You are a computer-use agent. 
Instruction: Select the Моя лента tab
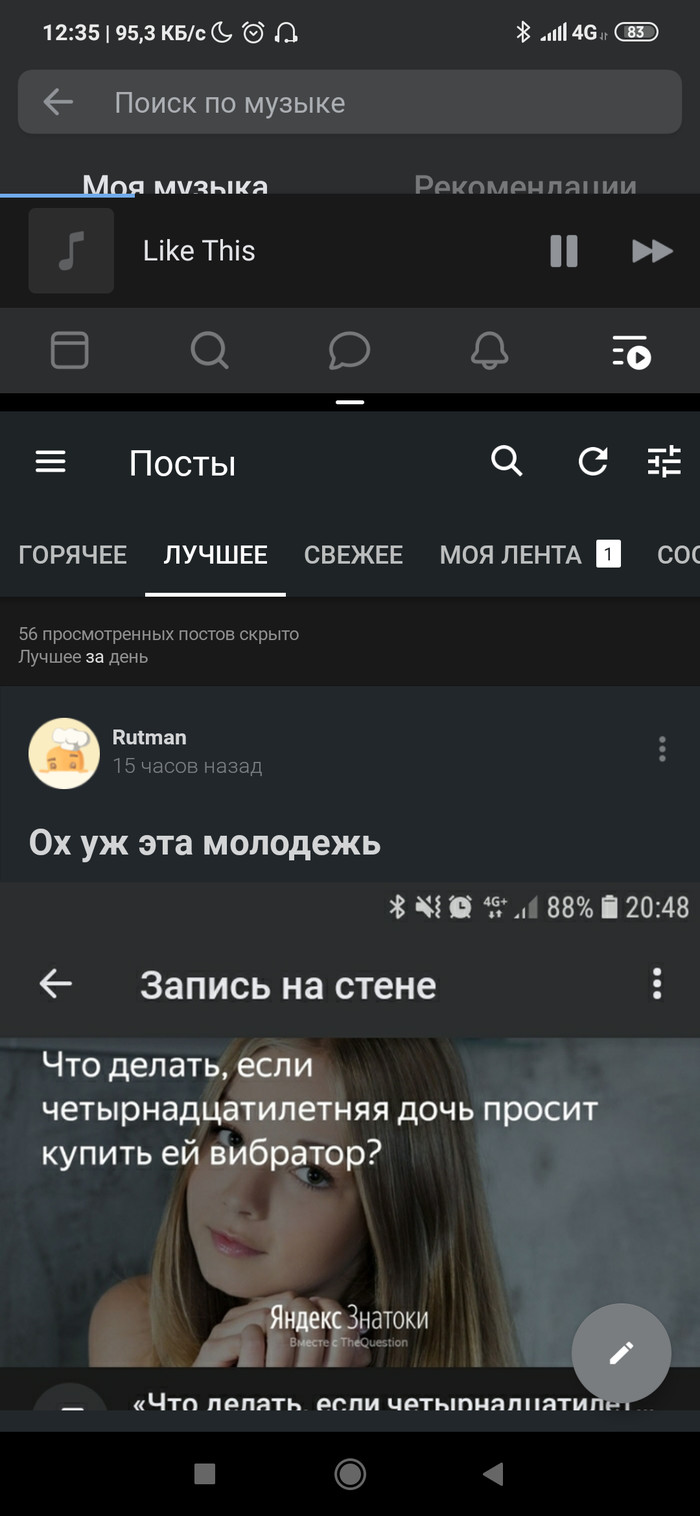511,555
